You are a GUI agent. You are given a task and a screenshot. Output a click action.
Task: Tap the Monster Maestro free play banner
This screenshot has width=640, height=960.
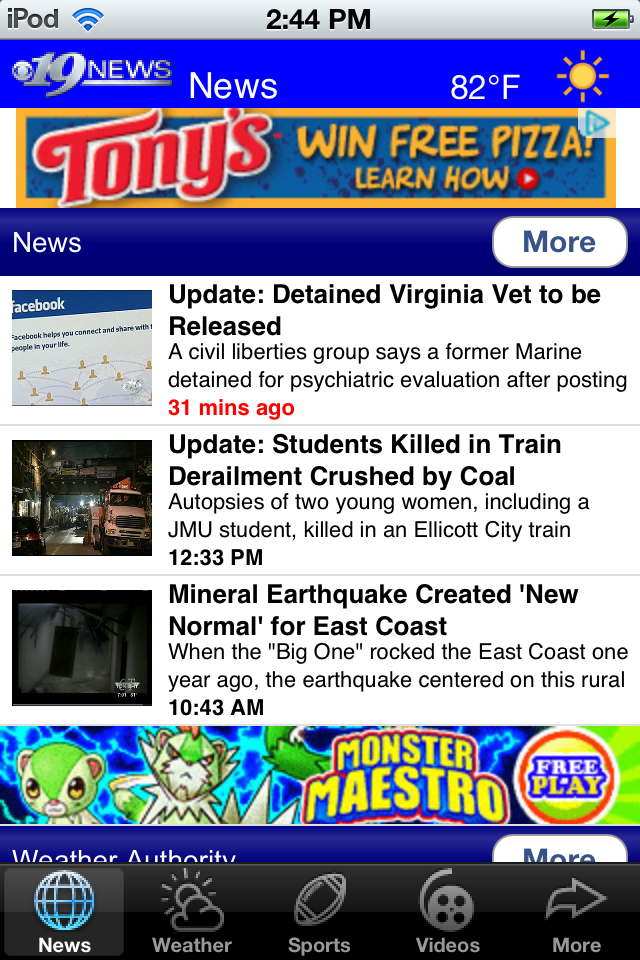[x=320, y=775]
